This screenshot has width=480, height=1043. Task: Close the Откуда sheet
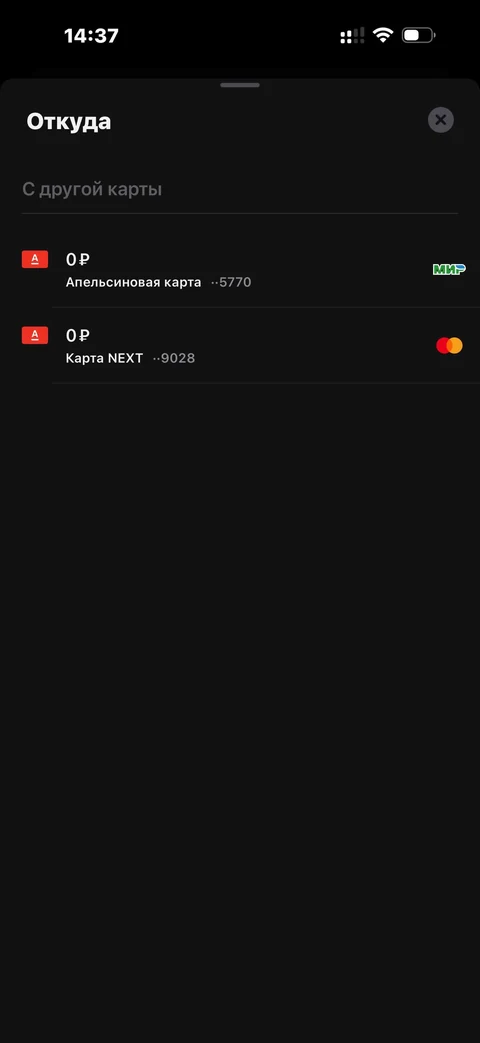[440, 120]
